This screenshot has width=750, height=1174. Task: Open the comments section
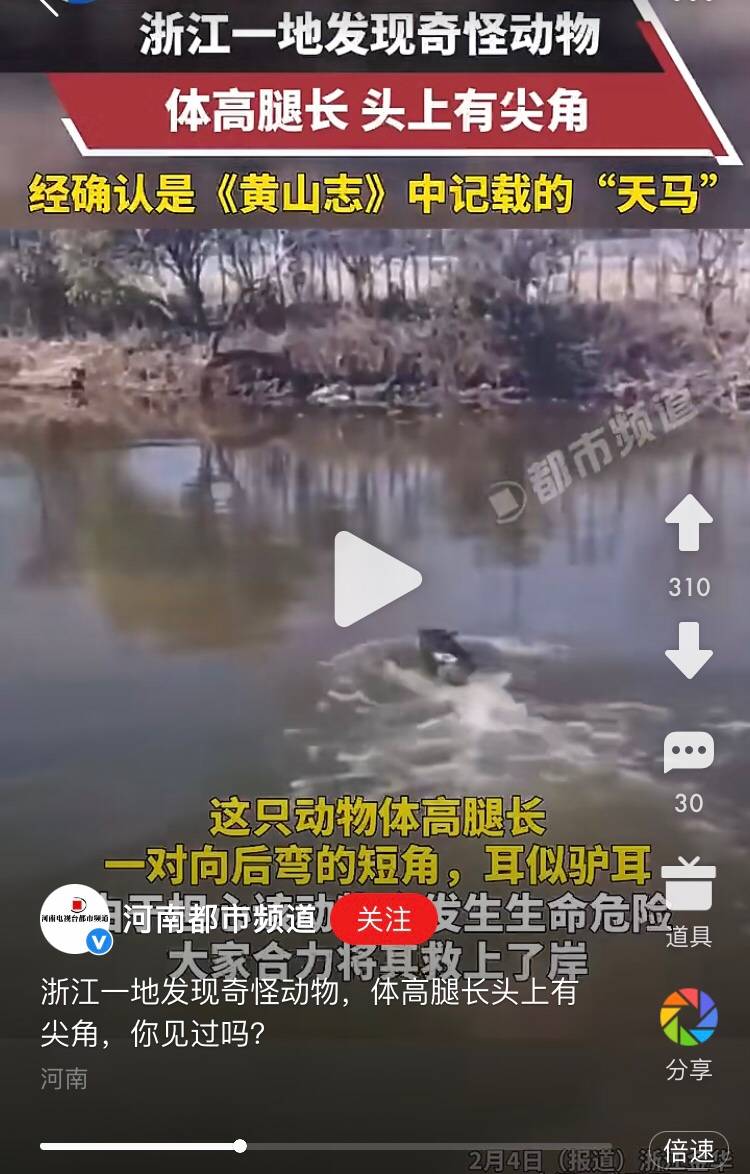coord(689,752)
